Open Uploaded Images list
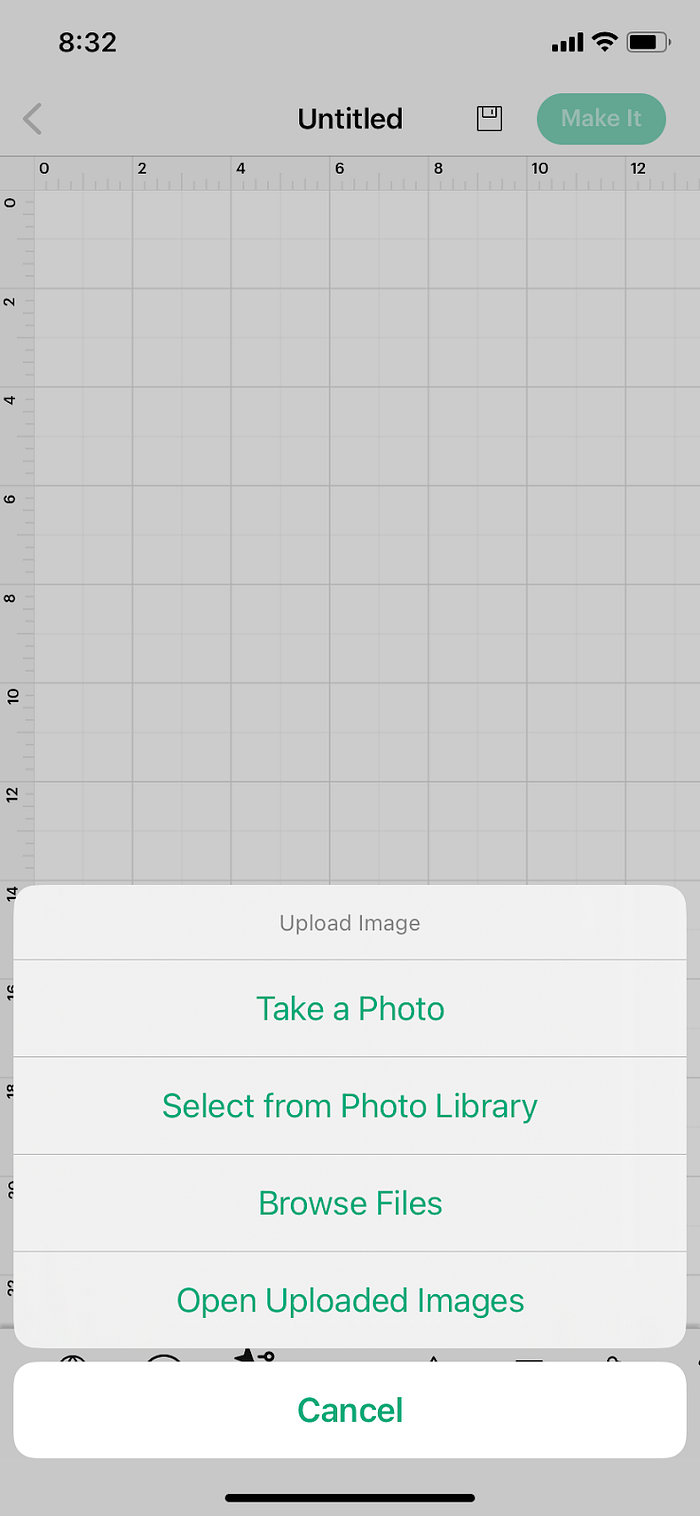This screenshot has width=700, height=1516. [350, 1300]
